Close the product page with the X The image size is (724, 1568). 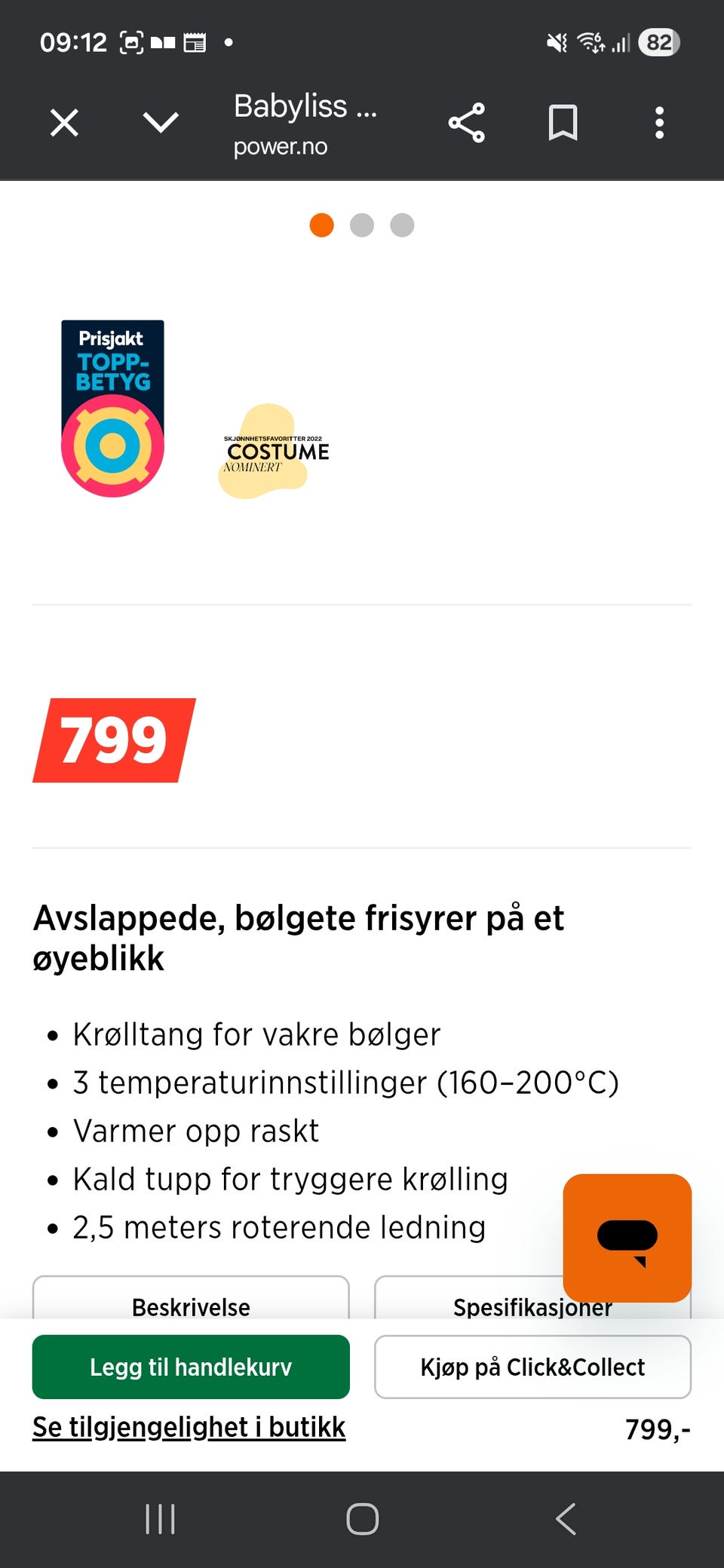pos(63,121)
